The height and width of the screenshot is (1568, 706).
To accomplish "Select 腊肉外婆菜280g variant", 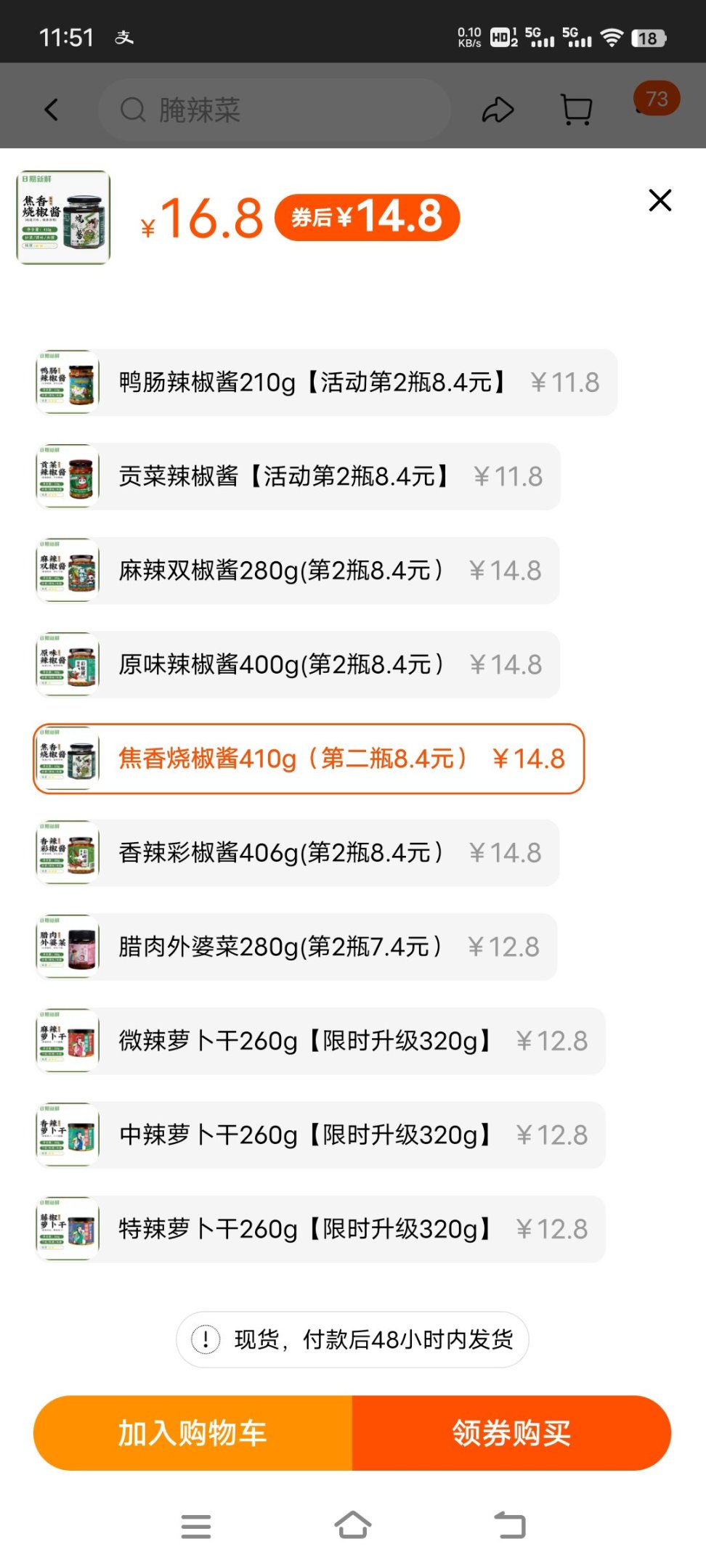I will coord(296,947).
